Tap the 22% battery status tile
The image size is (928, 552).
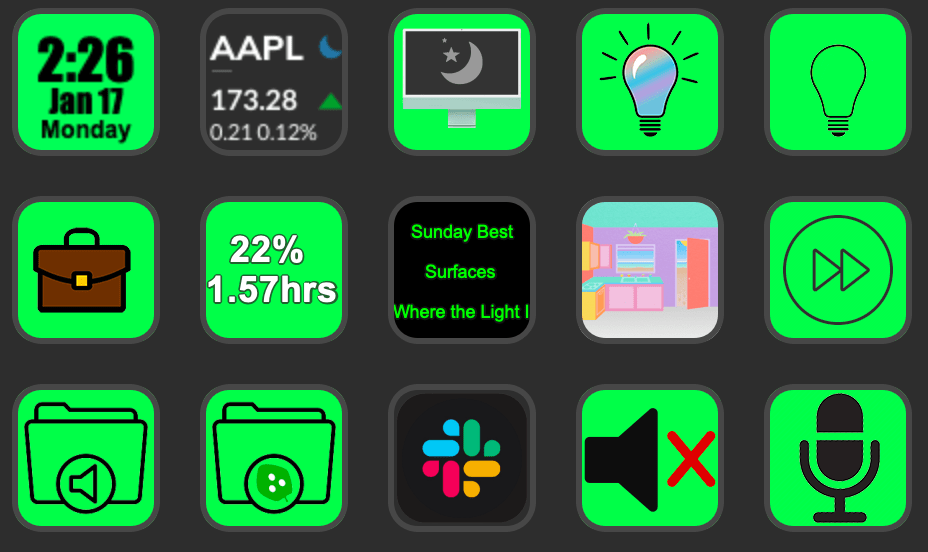274,270
